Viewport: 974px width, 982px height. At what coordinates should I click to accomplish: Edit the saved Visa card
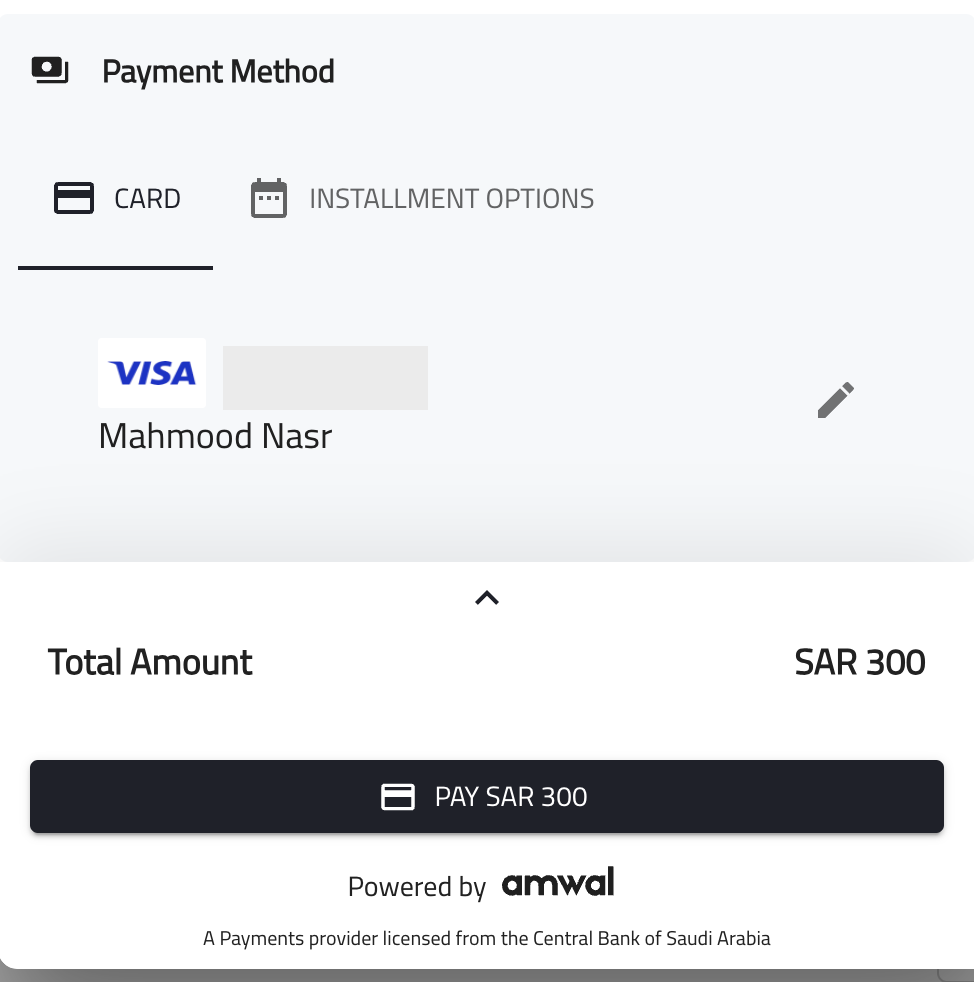pos(835,400)
